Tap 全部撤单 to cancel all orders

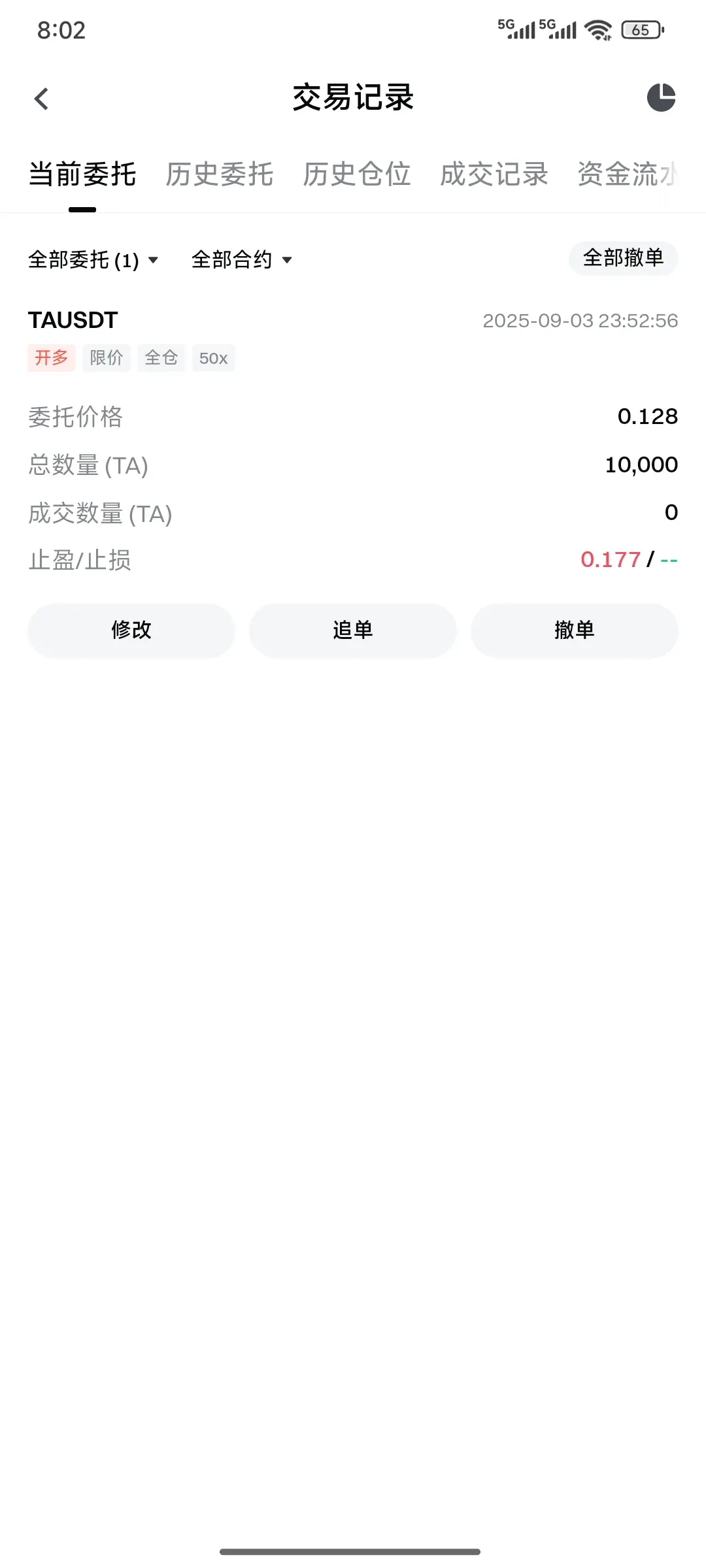(x=623, y=258)
